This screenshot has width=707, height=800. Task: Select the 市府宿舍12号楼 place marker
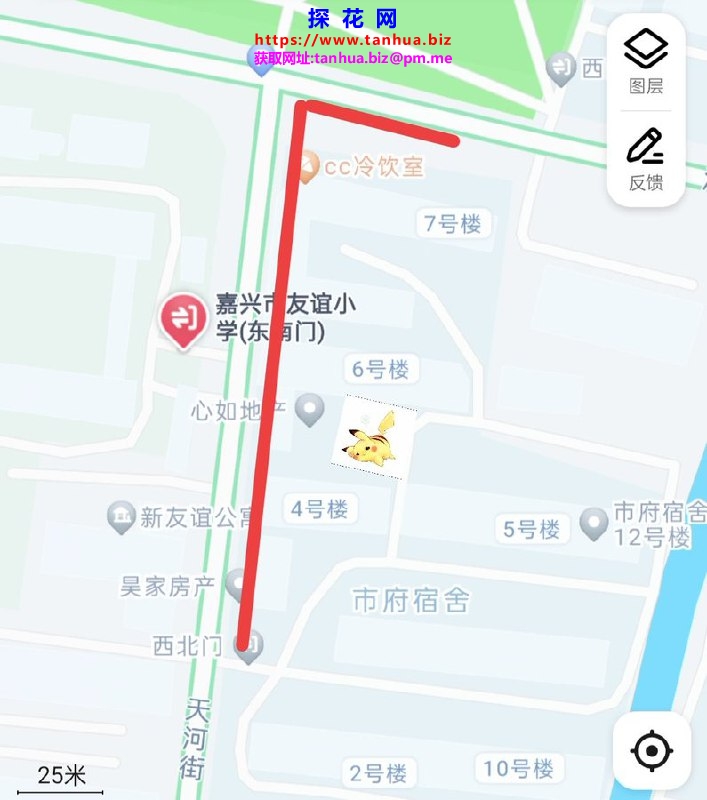(594, 521)
